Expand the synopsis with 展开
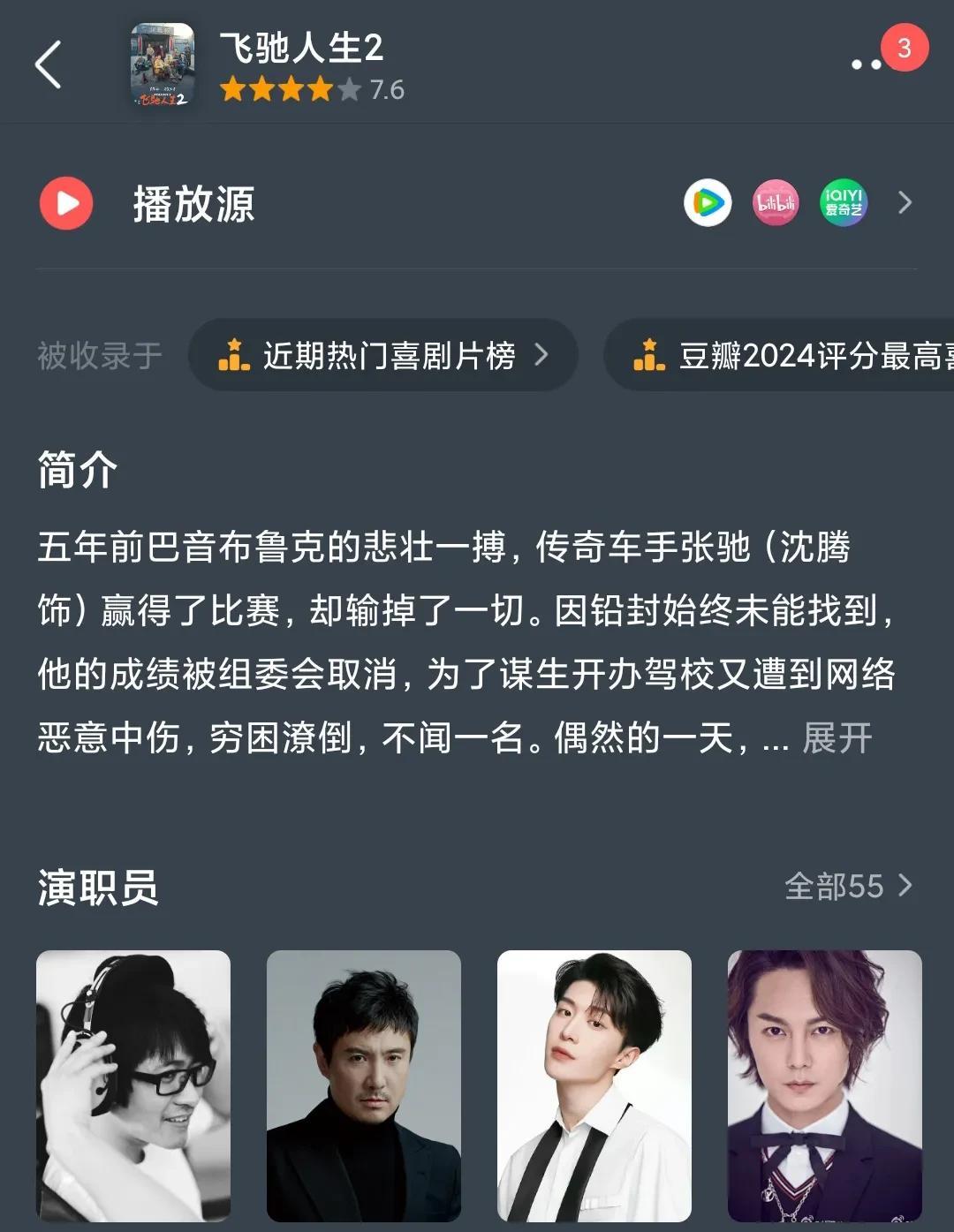This screenshot has width=954, height=1232. 837,737
